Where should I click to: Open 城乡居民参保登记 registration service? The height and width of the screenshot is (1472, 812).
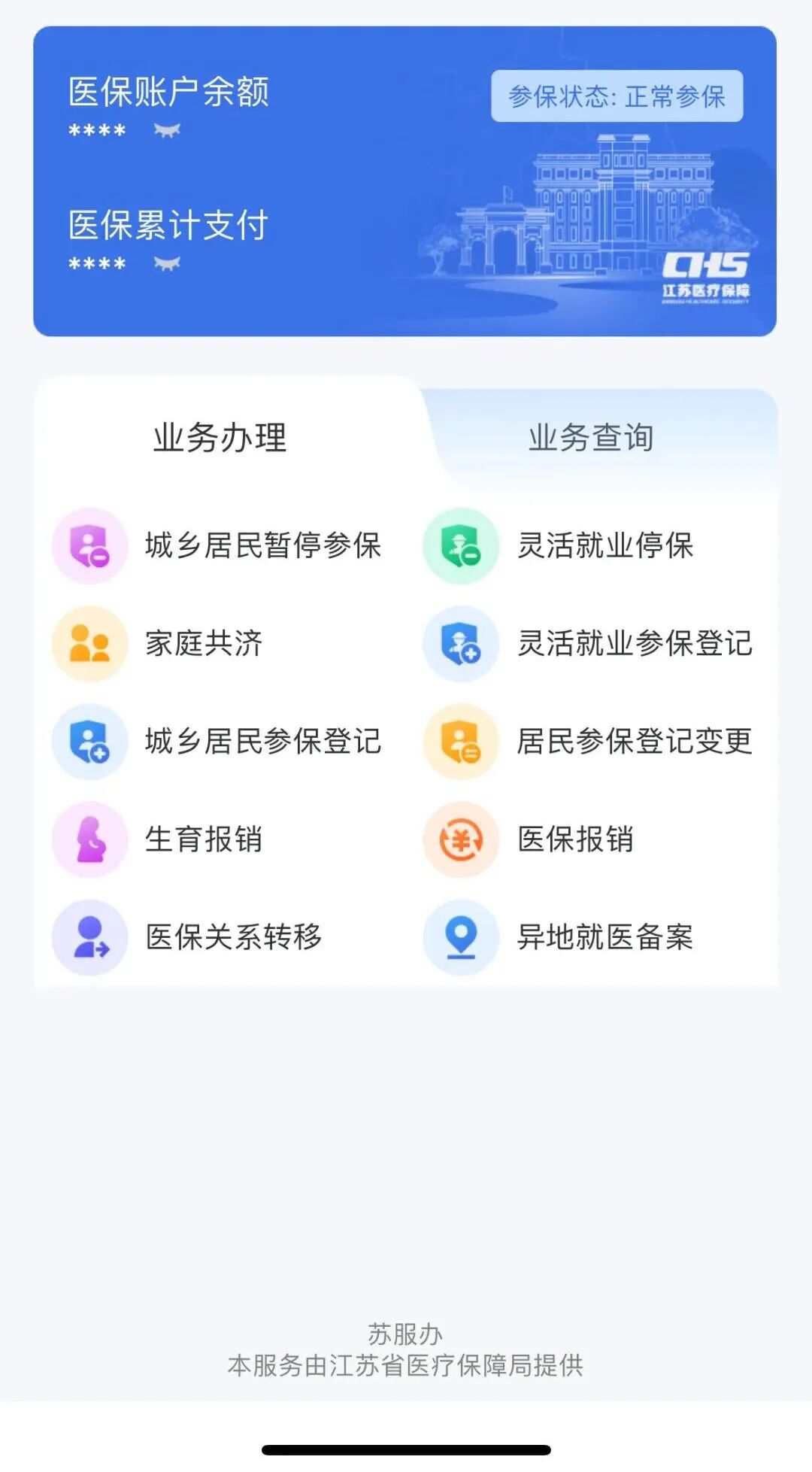[x=89, y=742]
